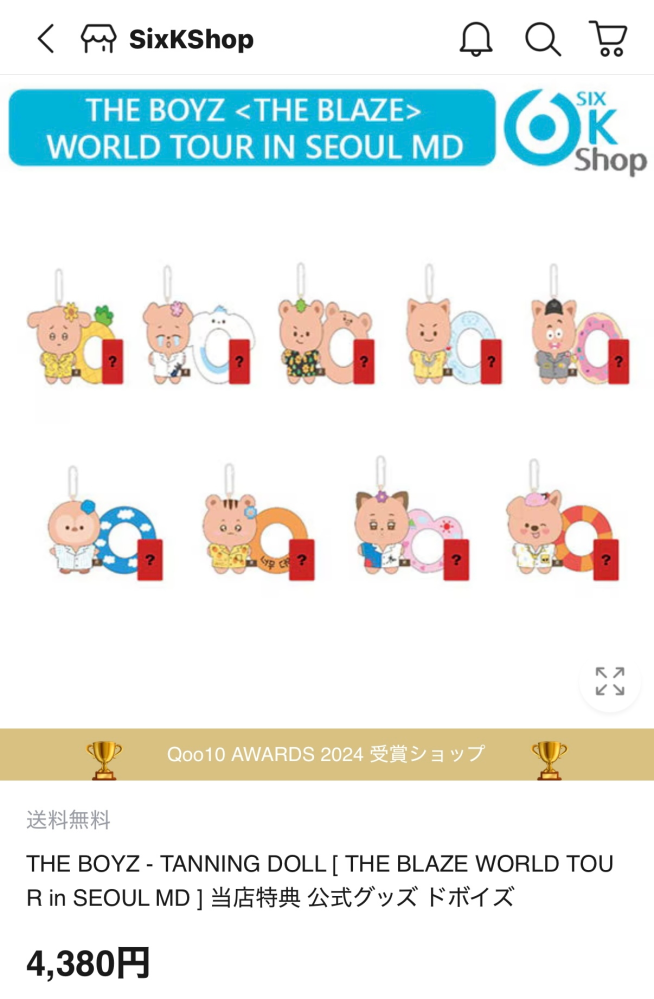
Task: Open the search icon
Action: [x=542, y=39]
